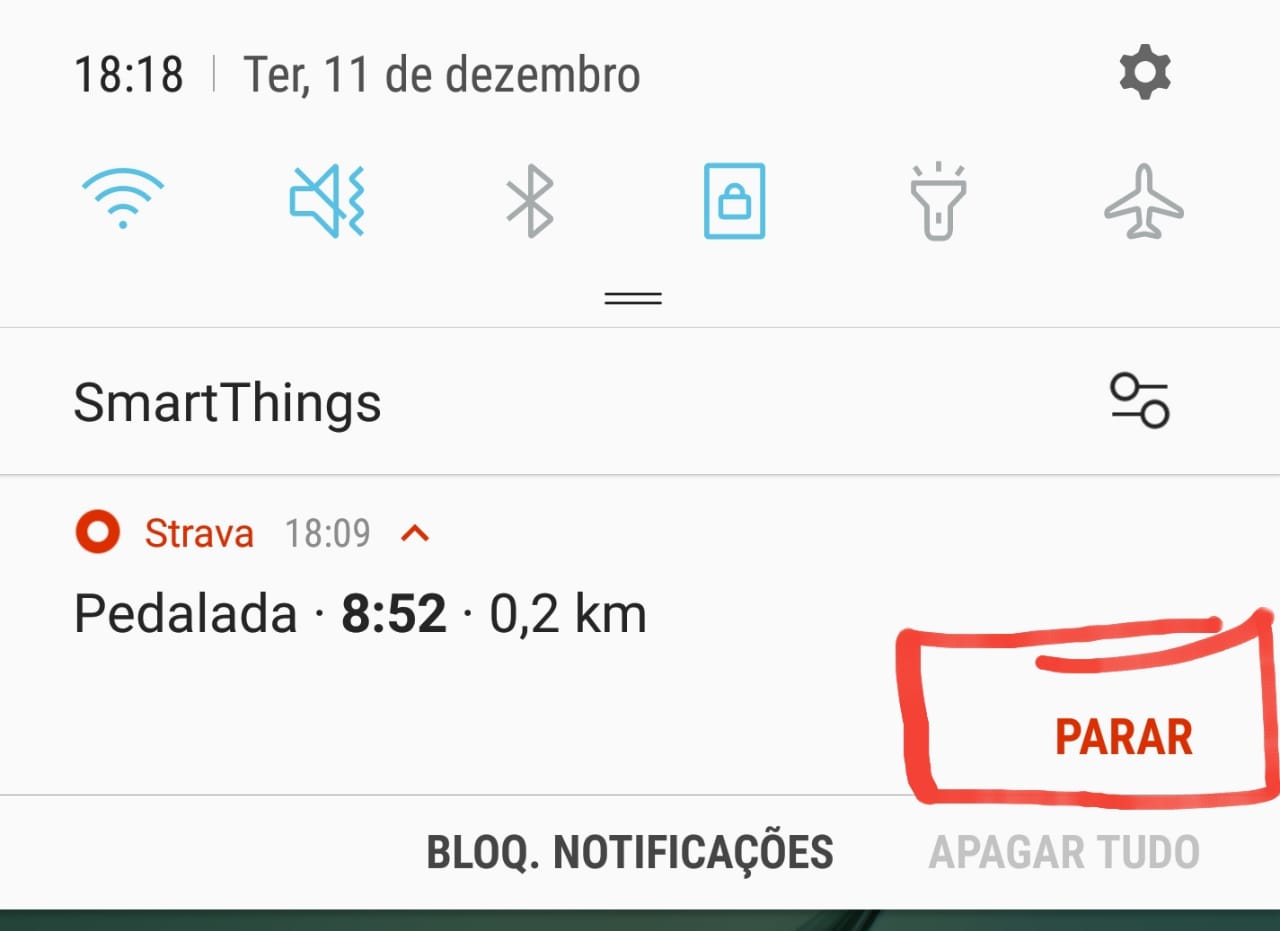The width and height of the screenshot is (1280, 931).
Task: Enable airplane mode
Action: (x=1143, y=200)
